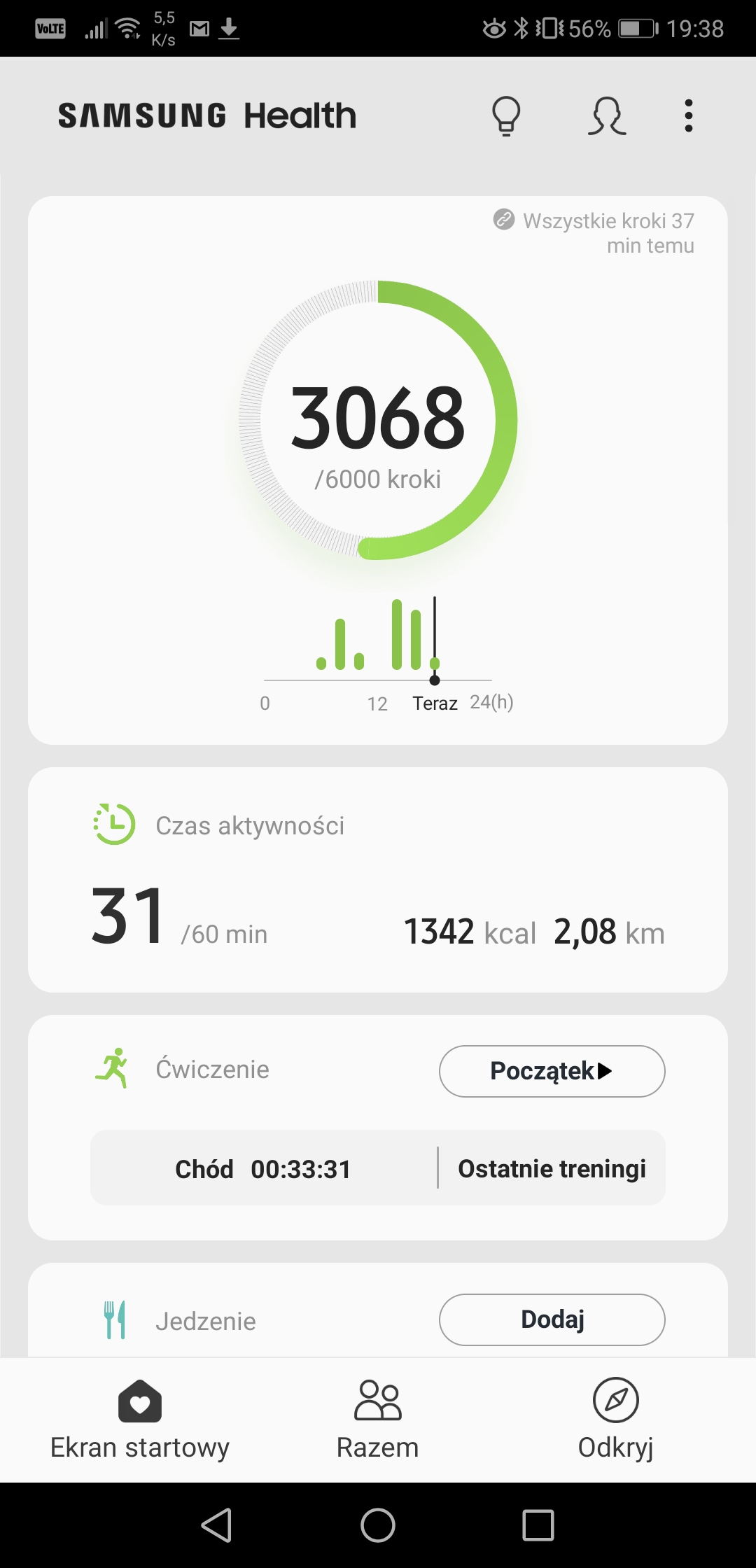Open the profile icon

tap(606, 115)
